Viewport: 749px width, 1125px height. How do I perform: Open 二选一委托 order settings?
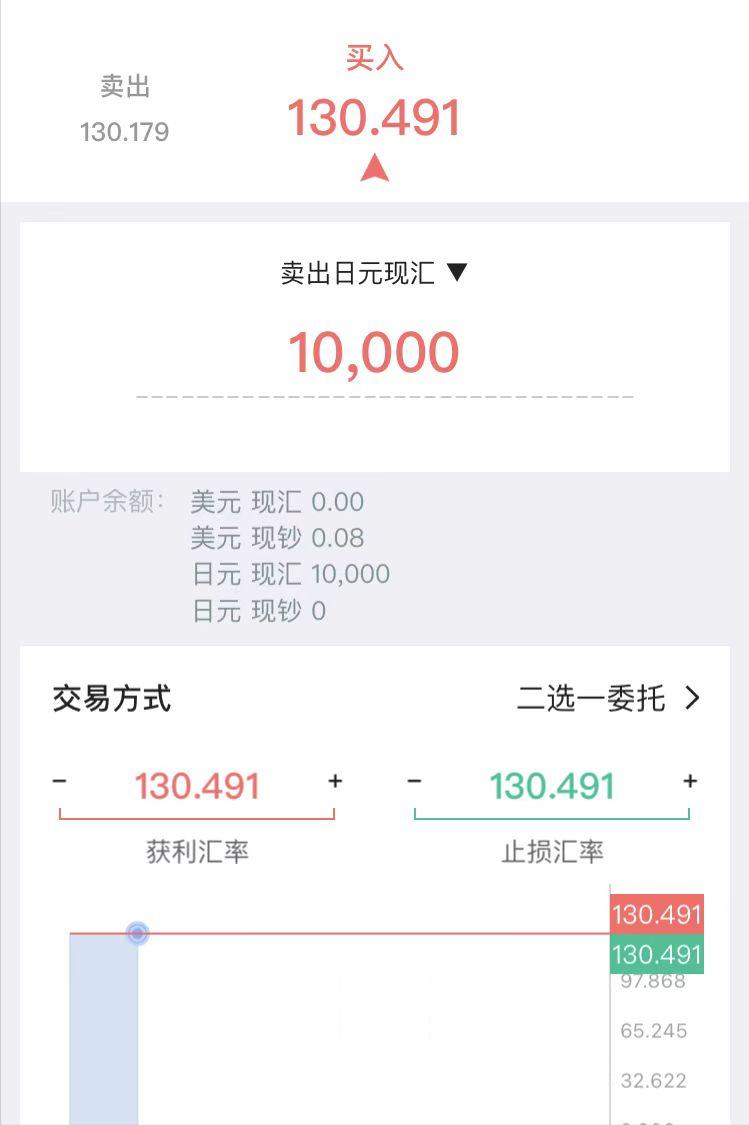coord(594,699)
